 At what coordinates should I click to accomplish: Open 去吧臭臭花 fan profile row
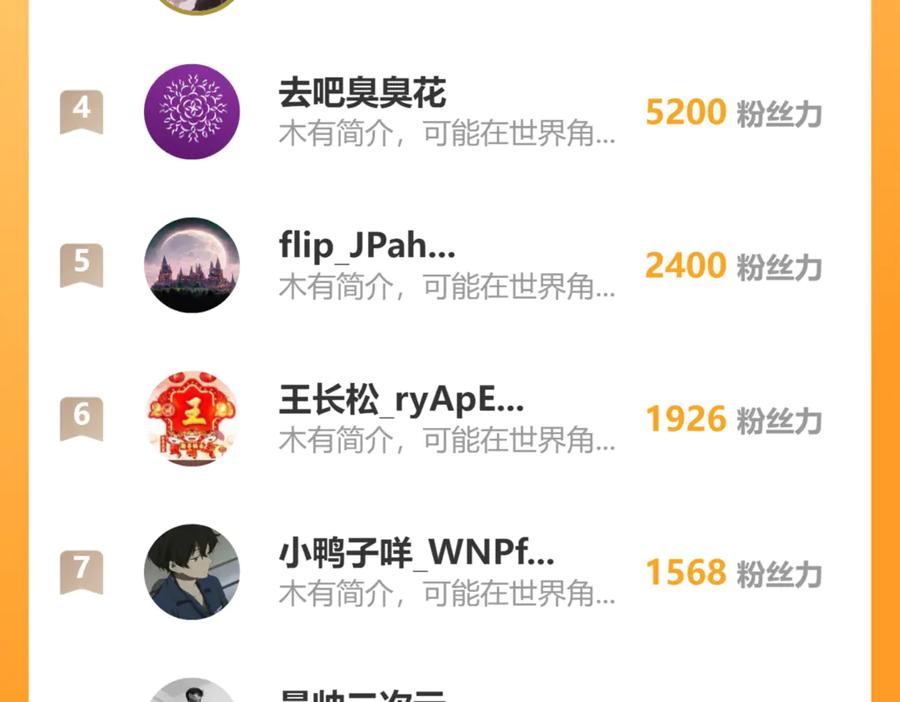445,112
